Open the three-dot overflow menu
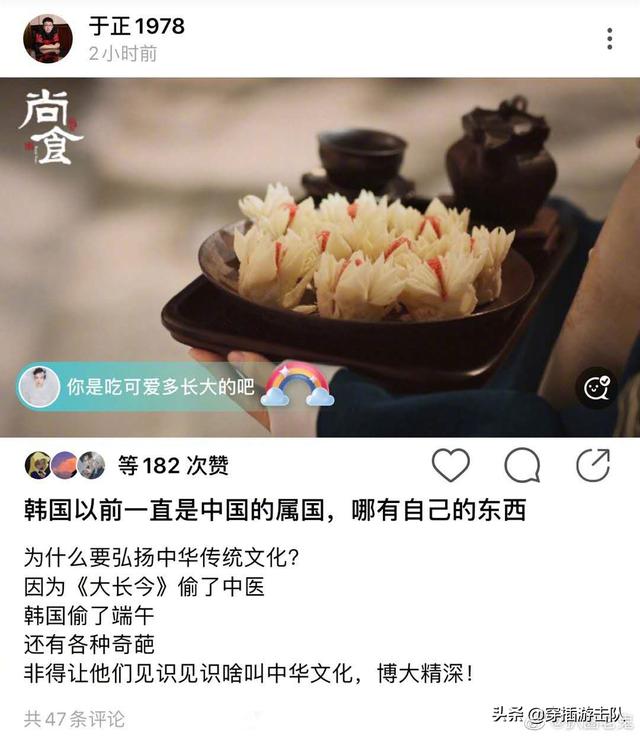 click(610, 39)
